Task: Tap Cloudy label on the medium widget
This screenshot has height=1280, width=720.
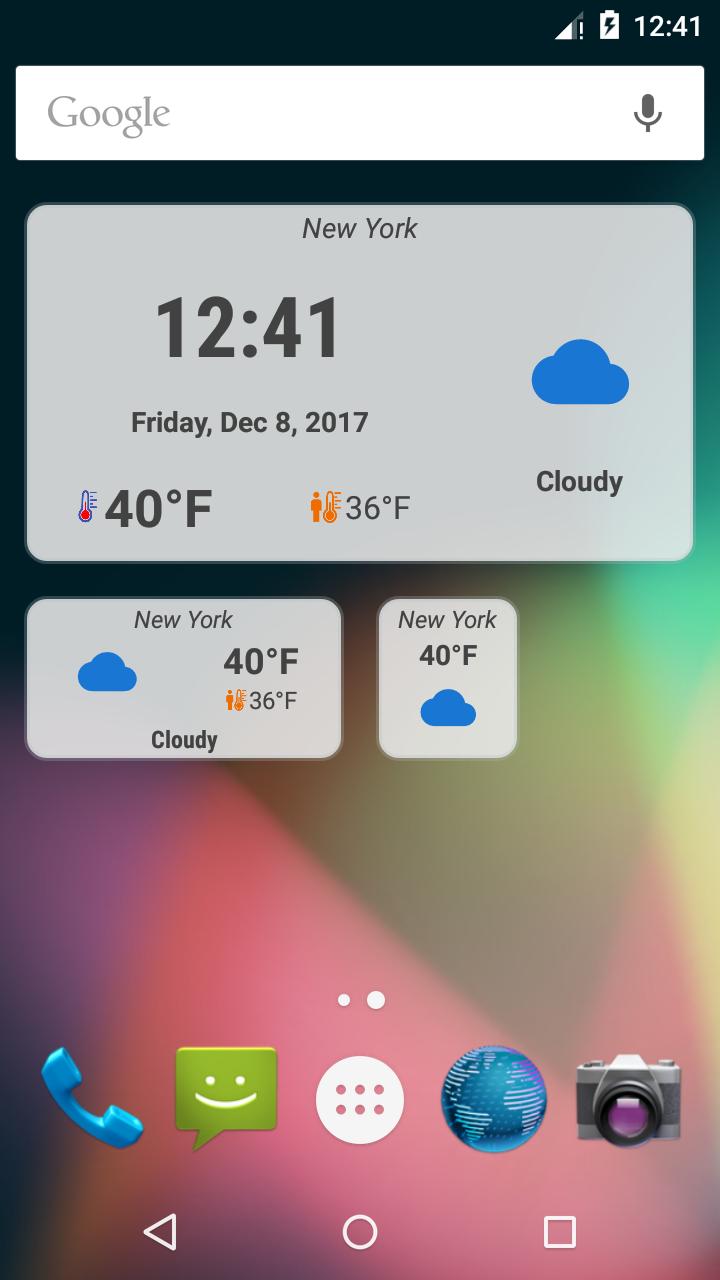Action: pyautogui.click(x=183, y=741)
